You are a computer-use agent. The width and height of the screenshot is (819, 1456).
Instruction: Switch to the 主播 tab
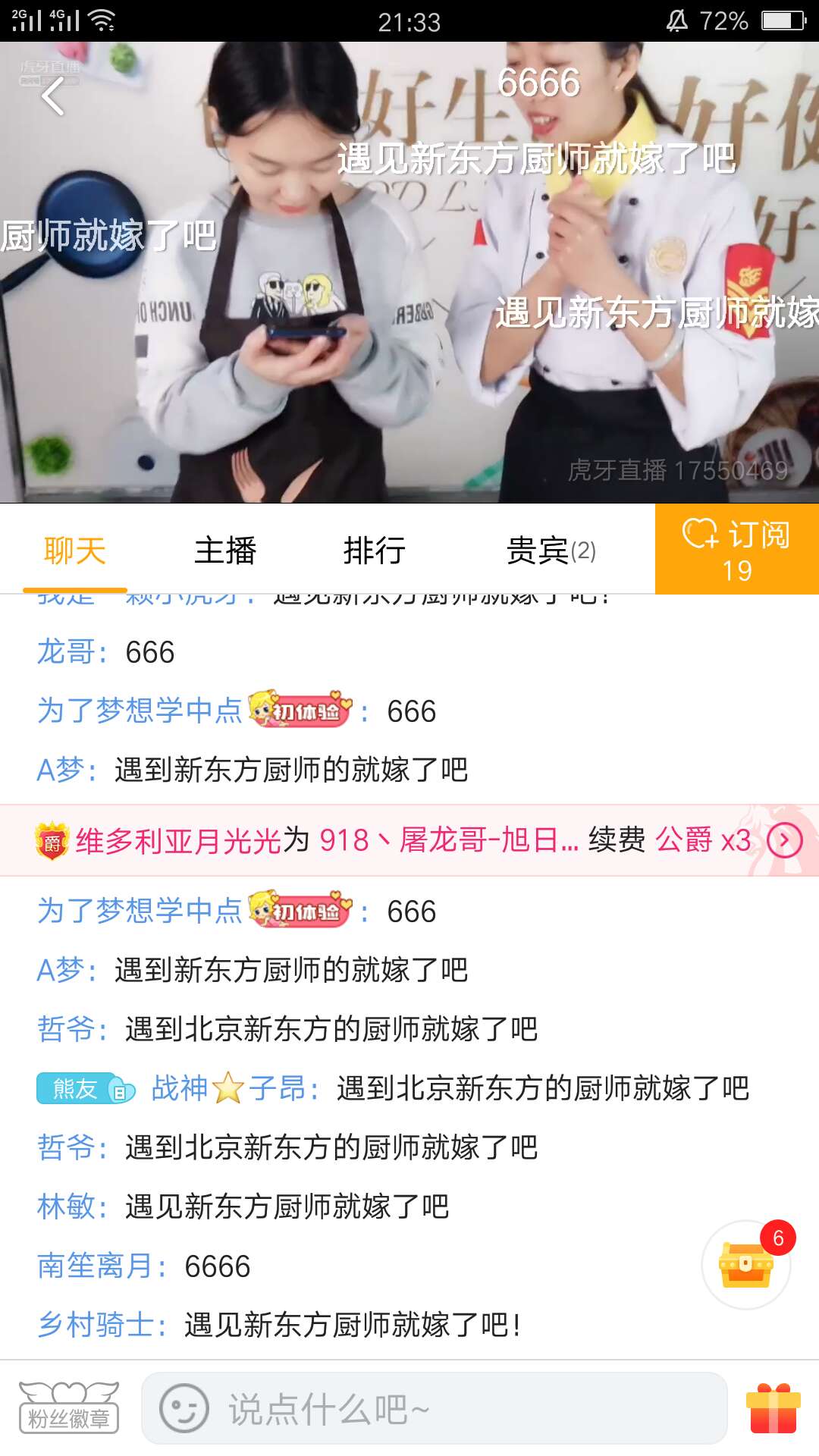tap(225, 551)
